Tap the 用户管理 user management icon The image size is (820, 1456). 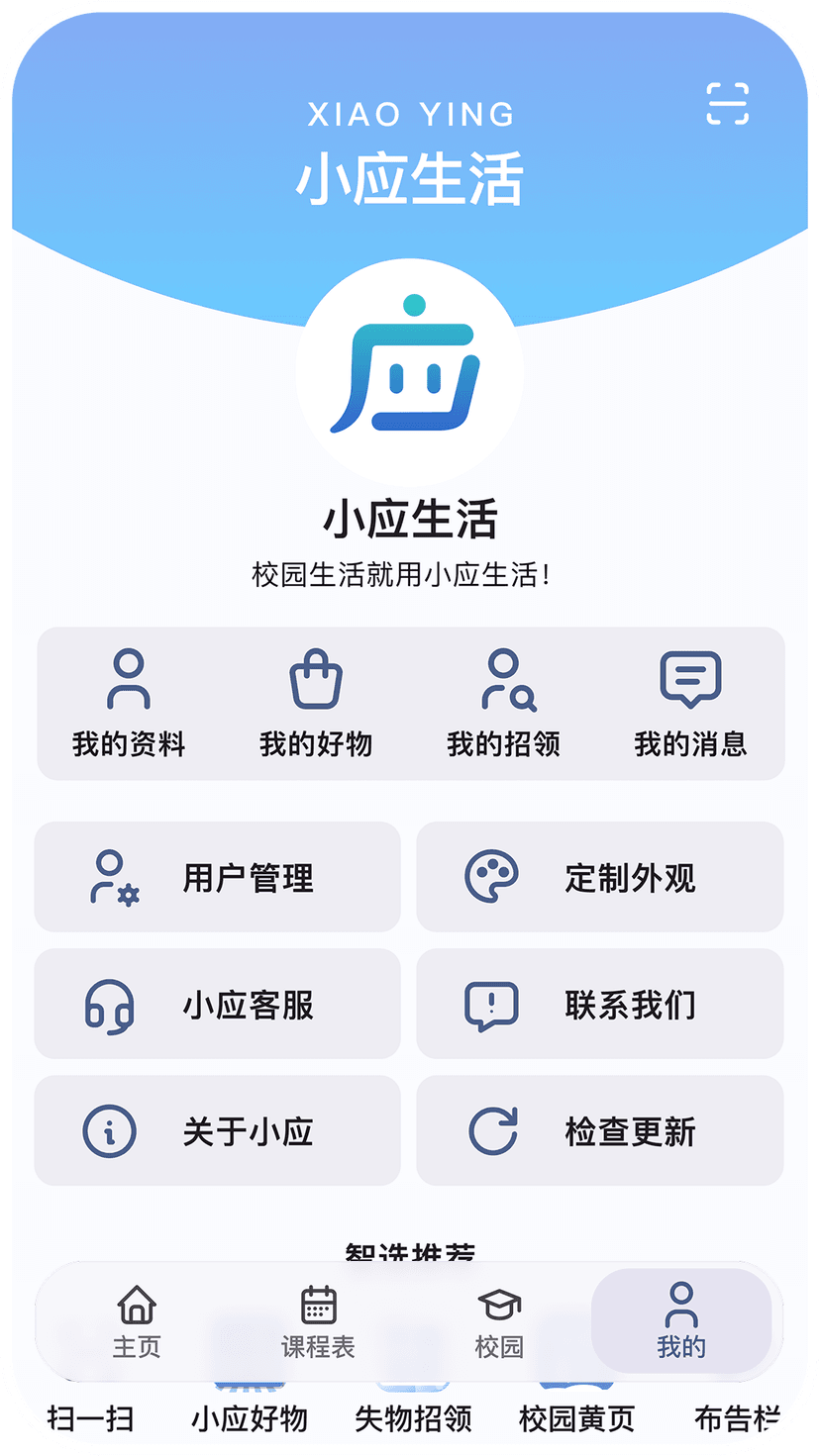(x=112, y=877)
